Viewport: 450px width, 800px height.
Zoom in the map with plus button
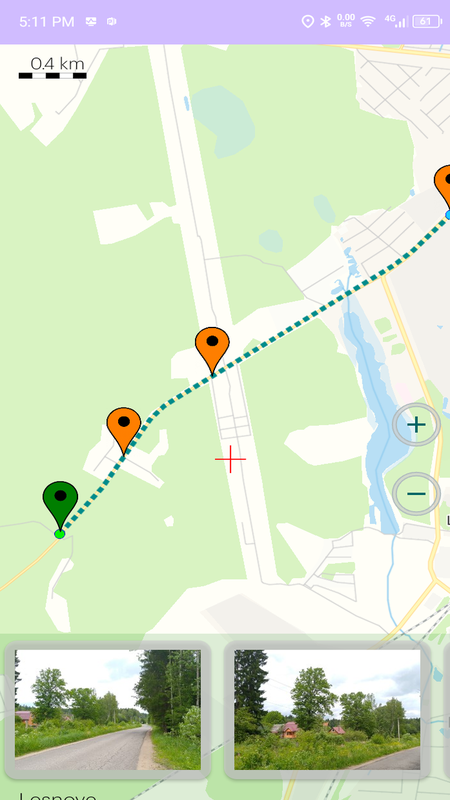click(x=416, y=424)
